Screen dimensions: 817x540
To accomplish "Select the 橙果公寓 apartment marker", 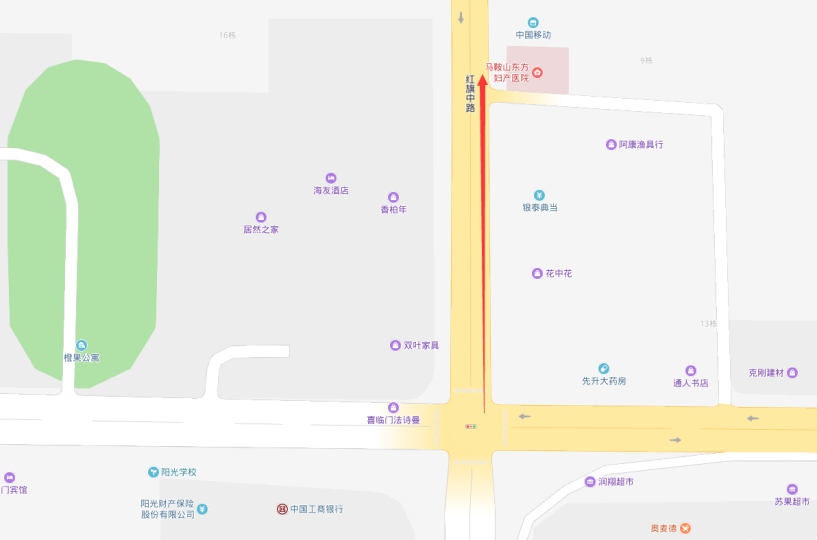I will 81,345.
